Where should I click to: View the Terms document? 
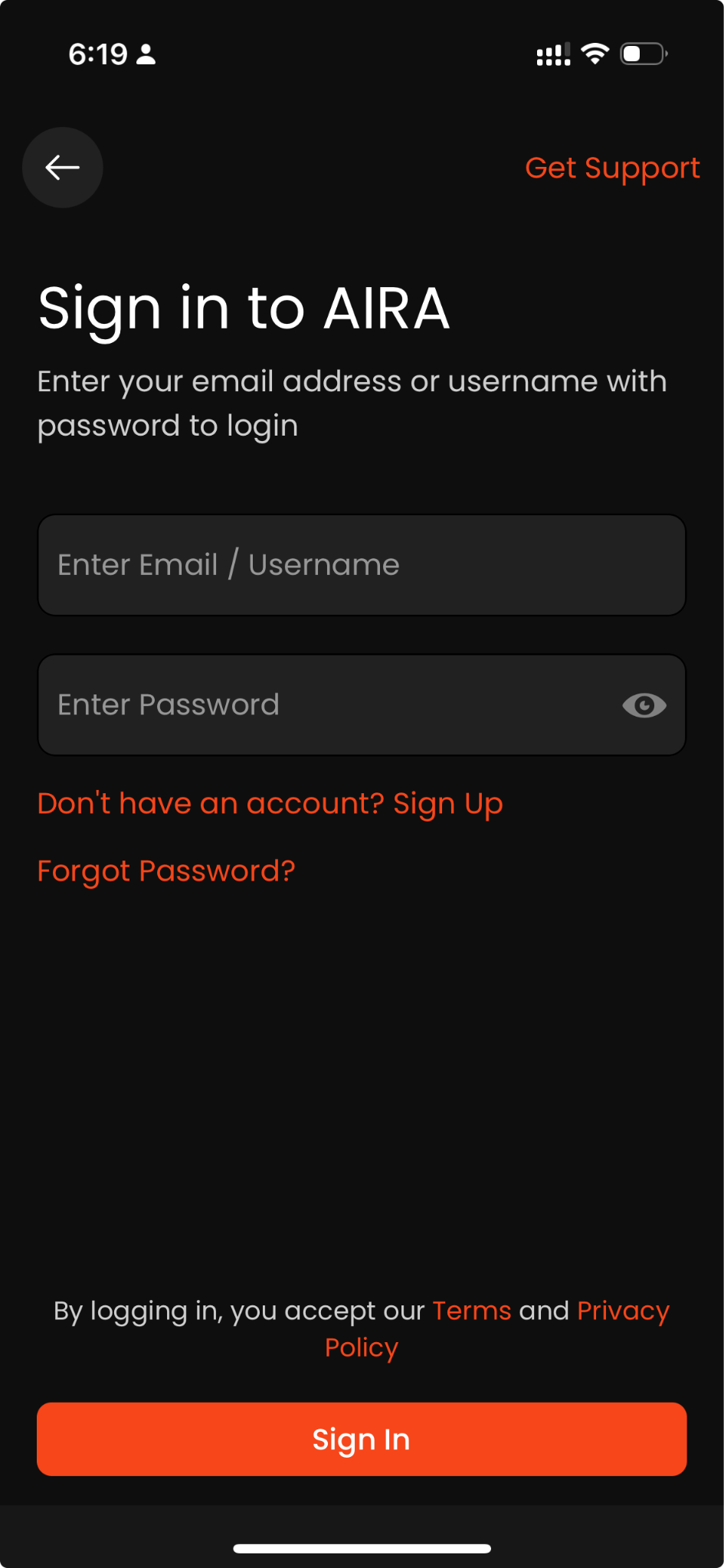pyautogui.click(x=472, y=1310)
